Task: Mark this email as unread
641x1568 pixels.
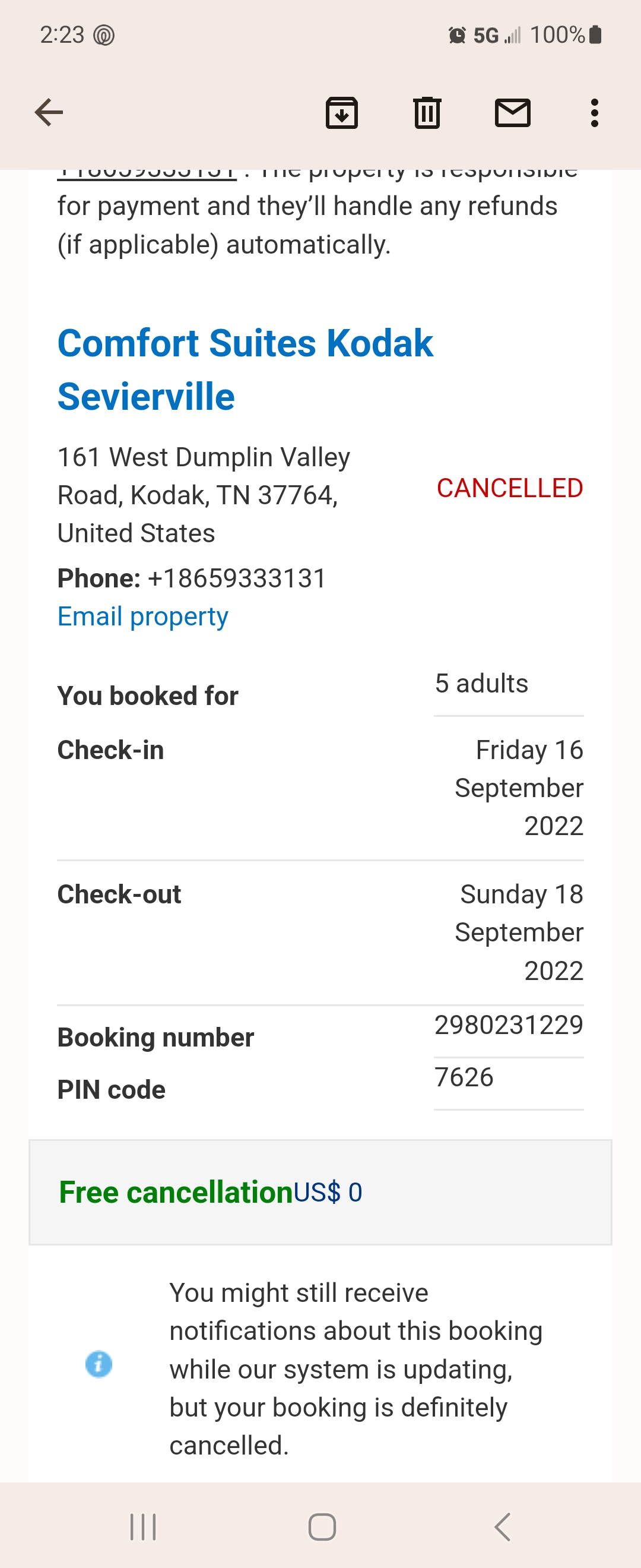Action: click(512, 113)
